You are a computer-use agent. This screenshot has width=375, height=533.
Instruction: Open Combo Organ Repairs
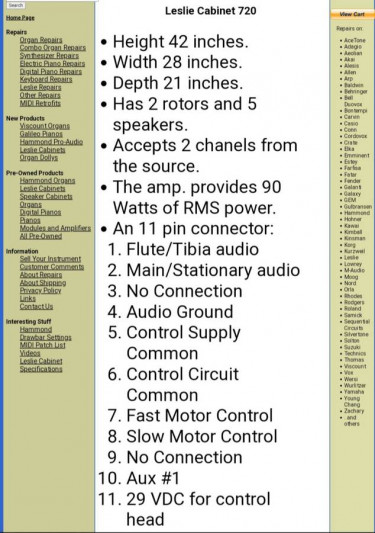point(53,48)
